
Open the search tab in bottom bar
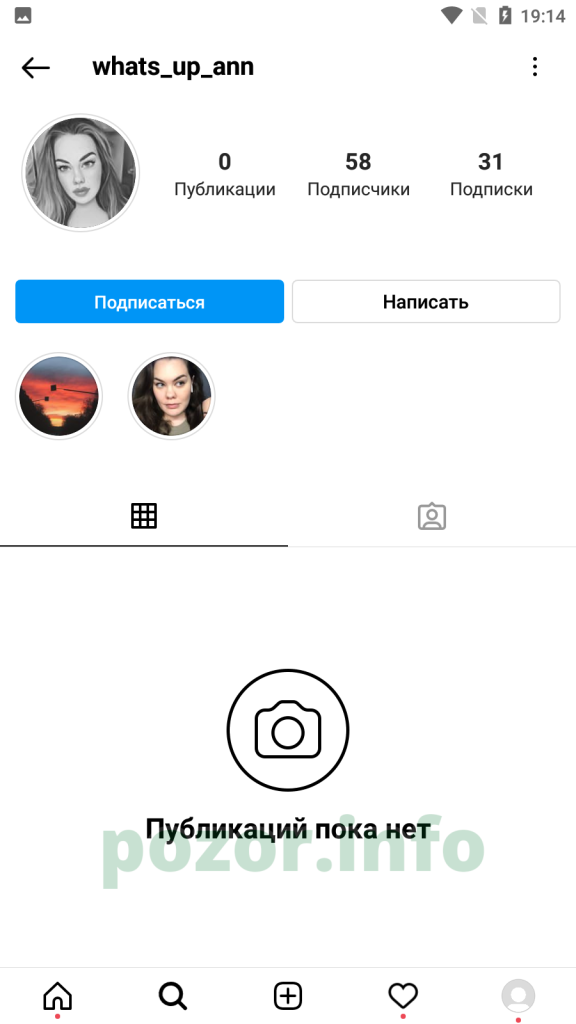coord(172,997)
